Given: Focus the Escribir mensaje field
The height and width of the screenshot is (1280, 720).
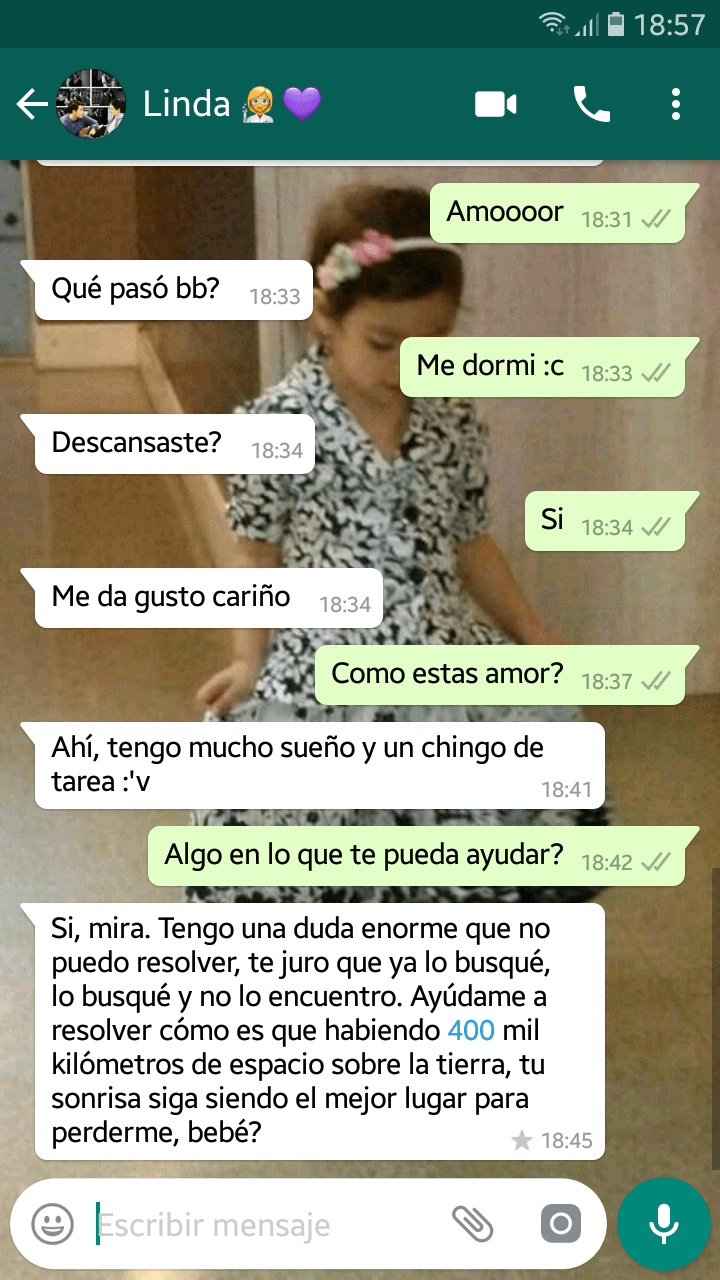Looking at the screenshot, I should [260, 1224].
